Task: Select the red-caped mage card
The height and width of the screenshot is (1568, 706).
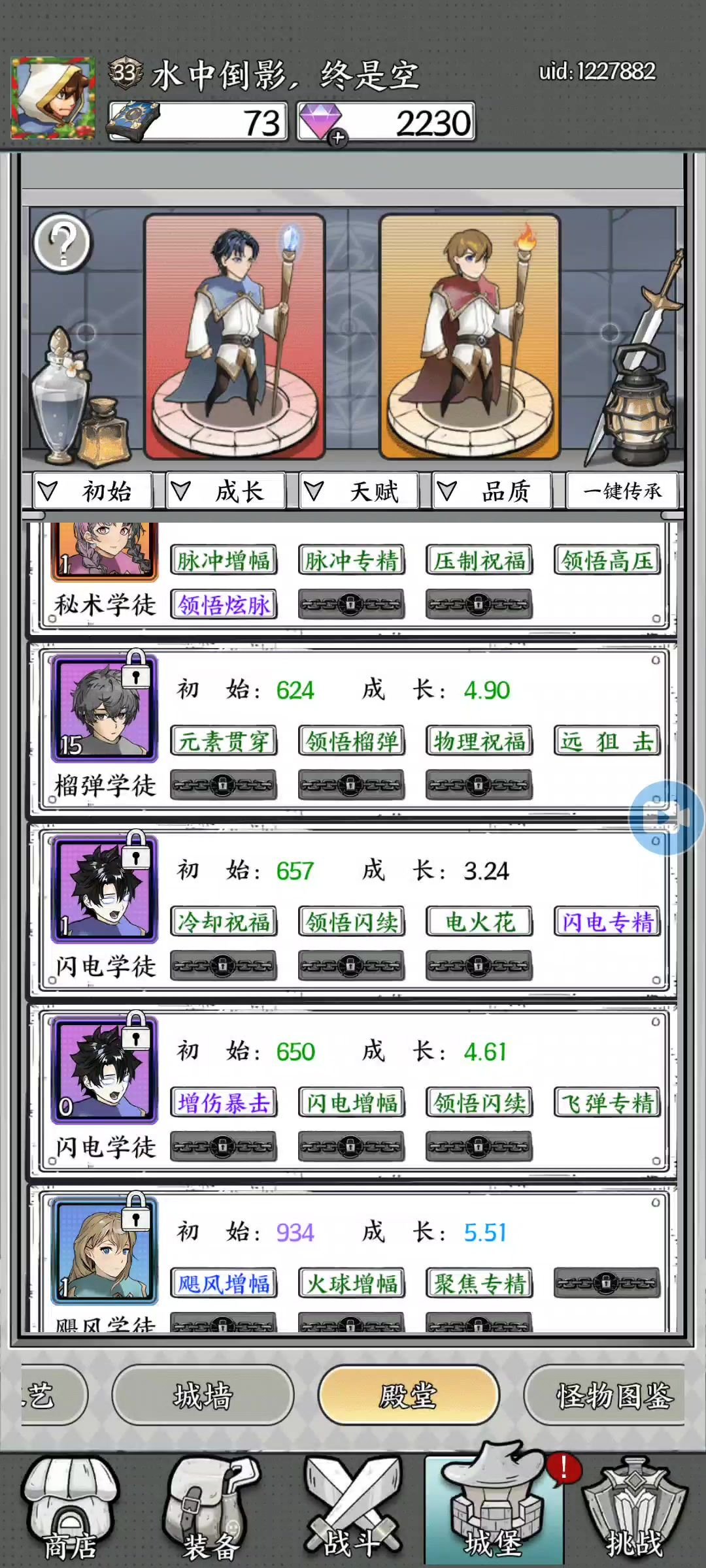Action: (469, 336)
